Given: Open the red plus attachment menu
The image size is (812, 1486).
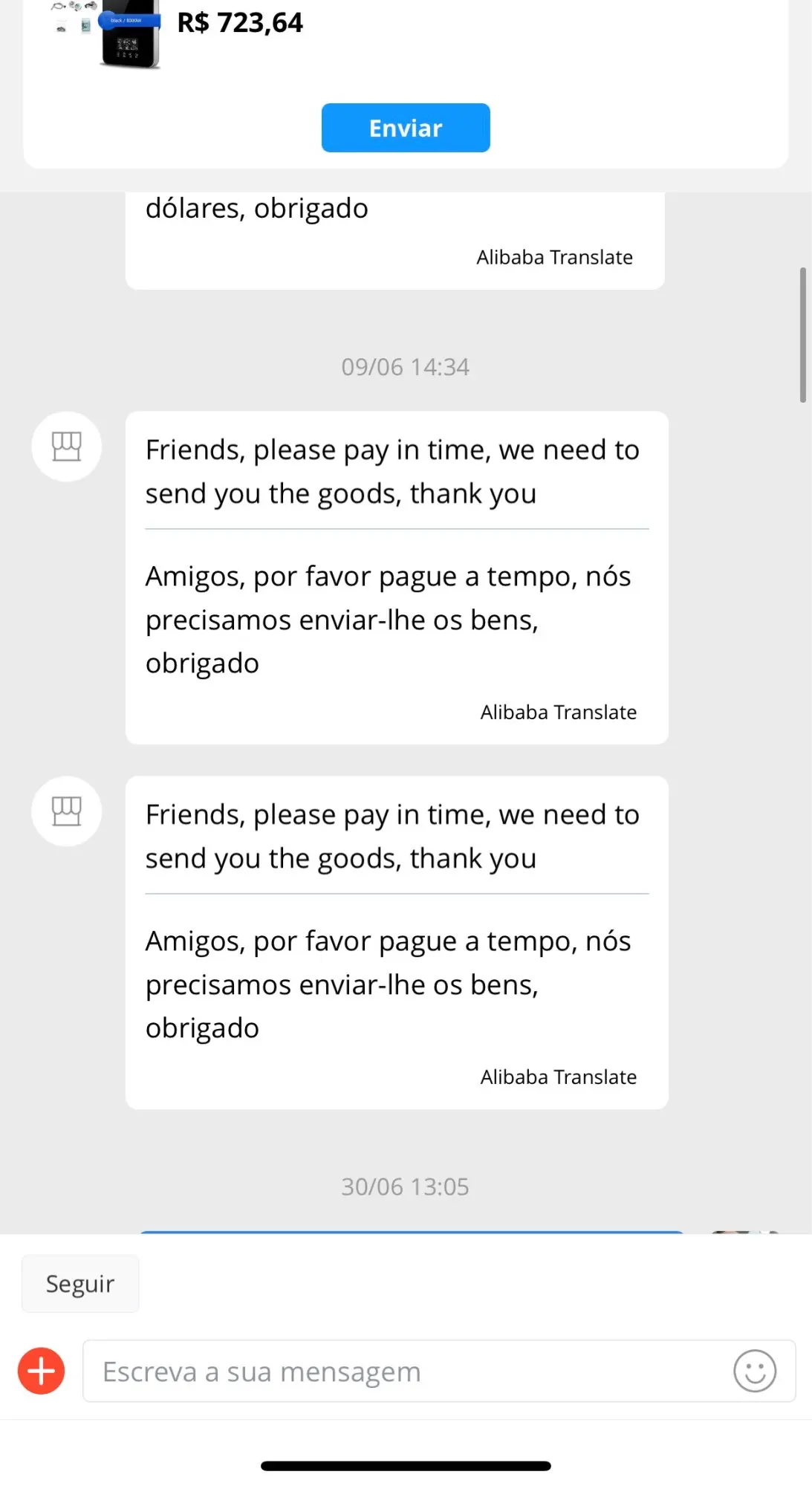Looking at the screenshot, I should (42, 1371).
